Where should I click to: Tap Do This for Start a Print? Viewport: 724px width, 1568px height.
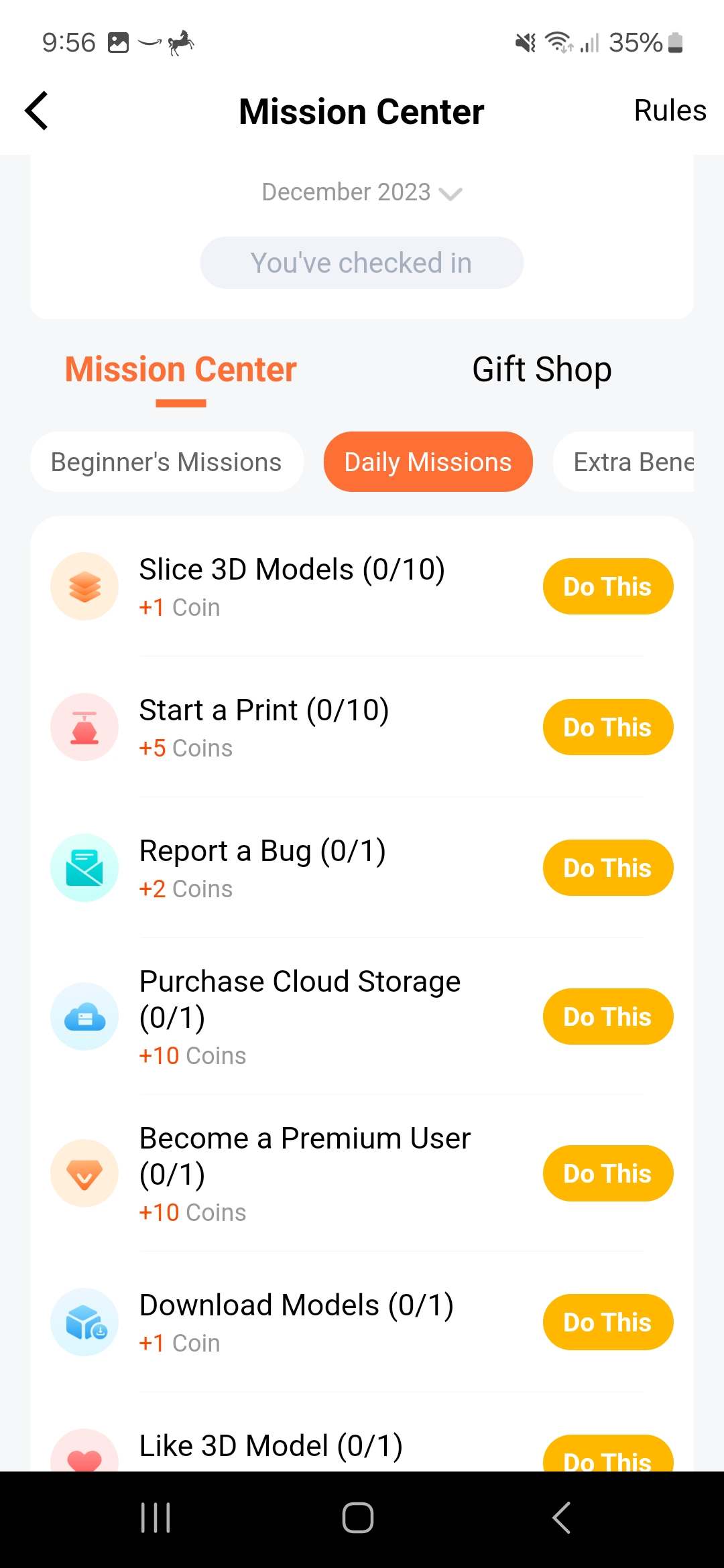click(x=607, y=728)
